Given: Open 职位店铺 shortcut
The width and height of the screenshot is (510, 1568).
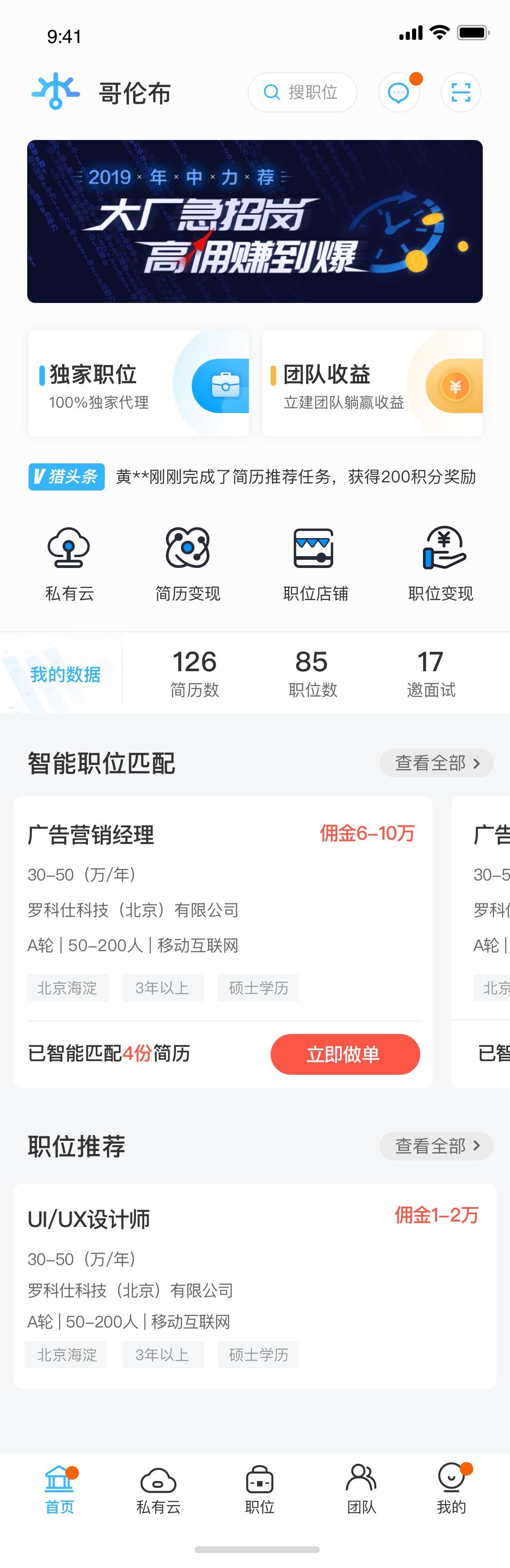Looking at the screenshot, I should (x=315, y=563).
